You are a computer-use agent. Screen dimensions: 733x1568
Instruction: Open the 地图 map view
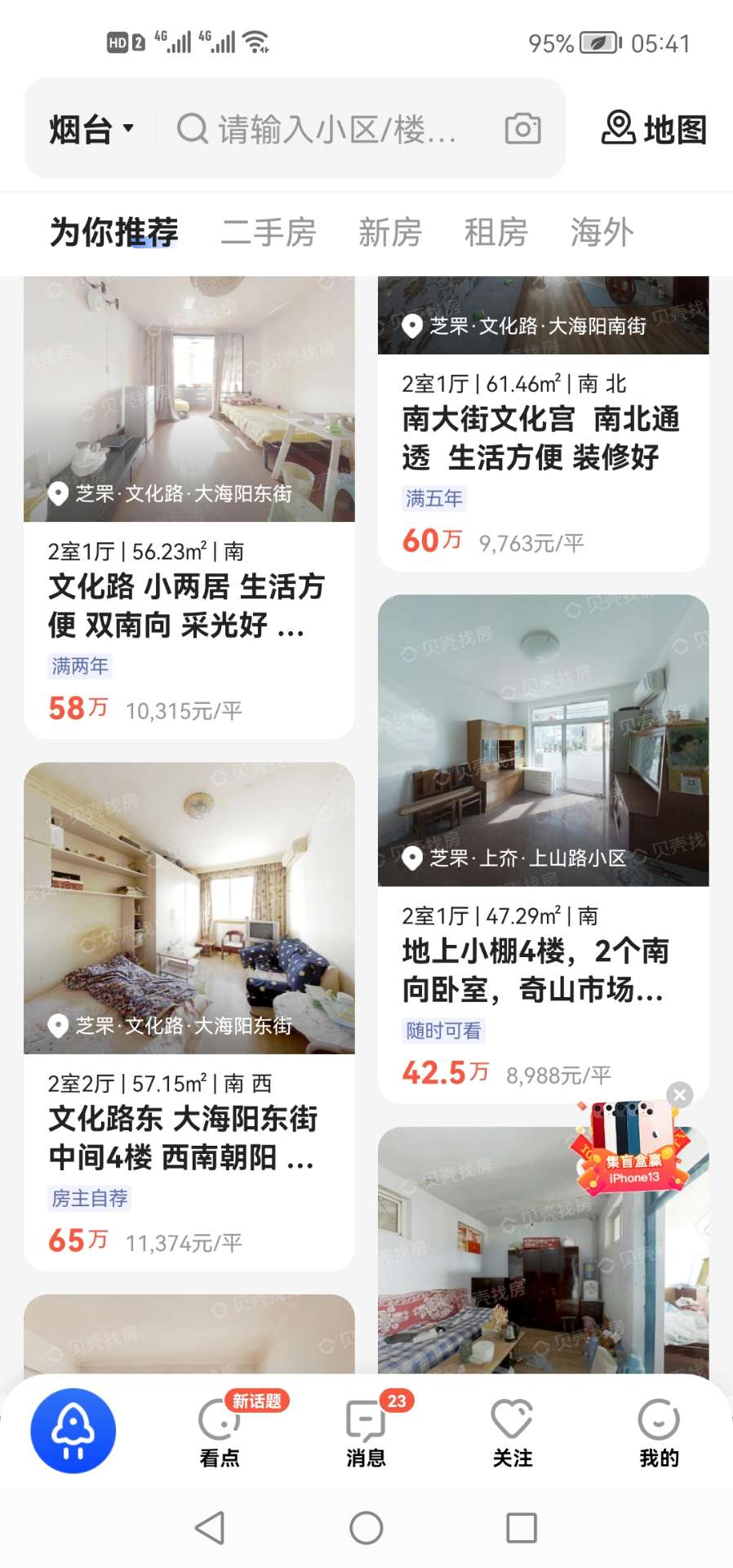tap(654, 129)
